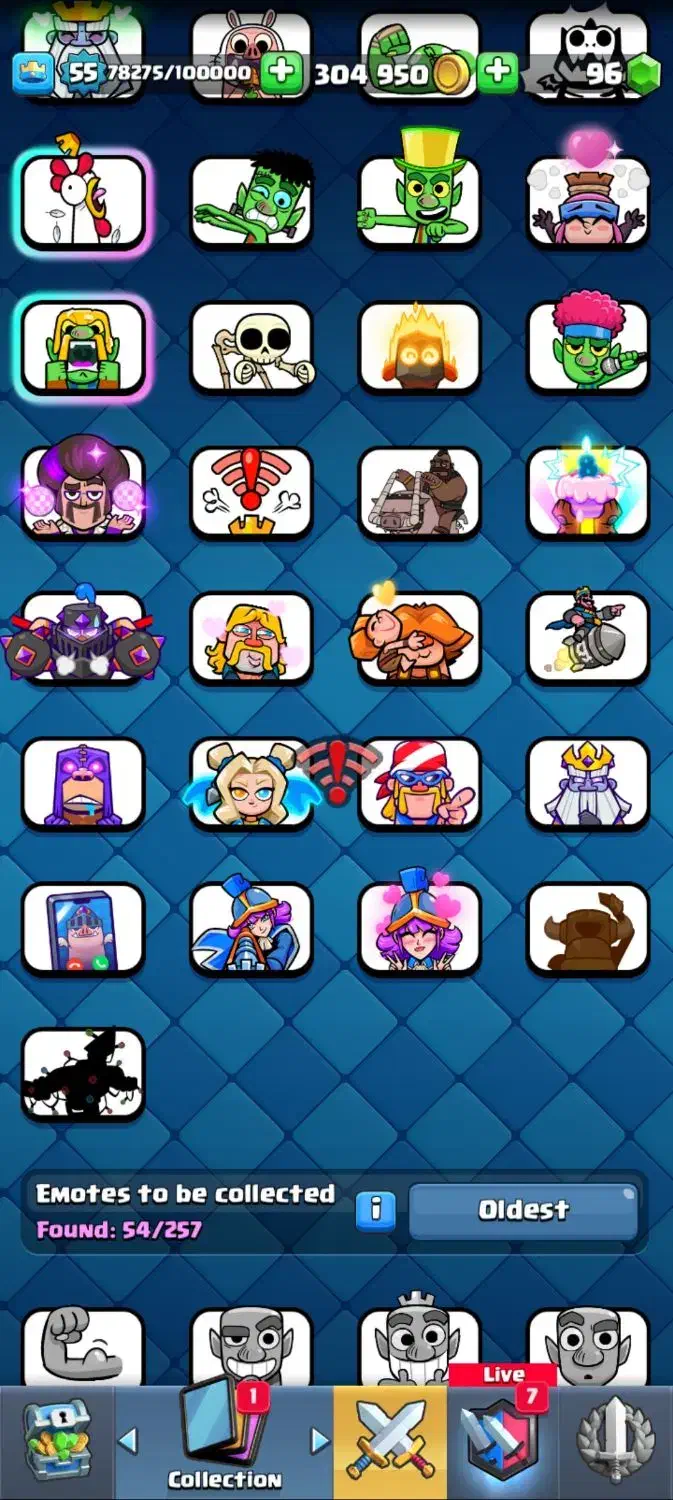Switch to the Battle tab with crossed swords
Viewport: 673px width, 1500px height.
(390, 1442)
